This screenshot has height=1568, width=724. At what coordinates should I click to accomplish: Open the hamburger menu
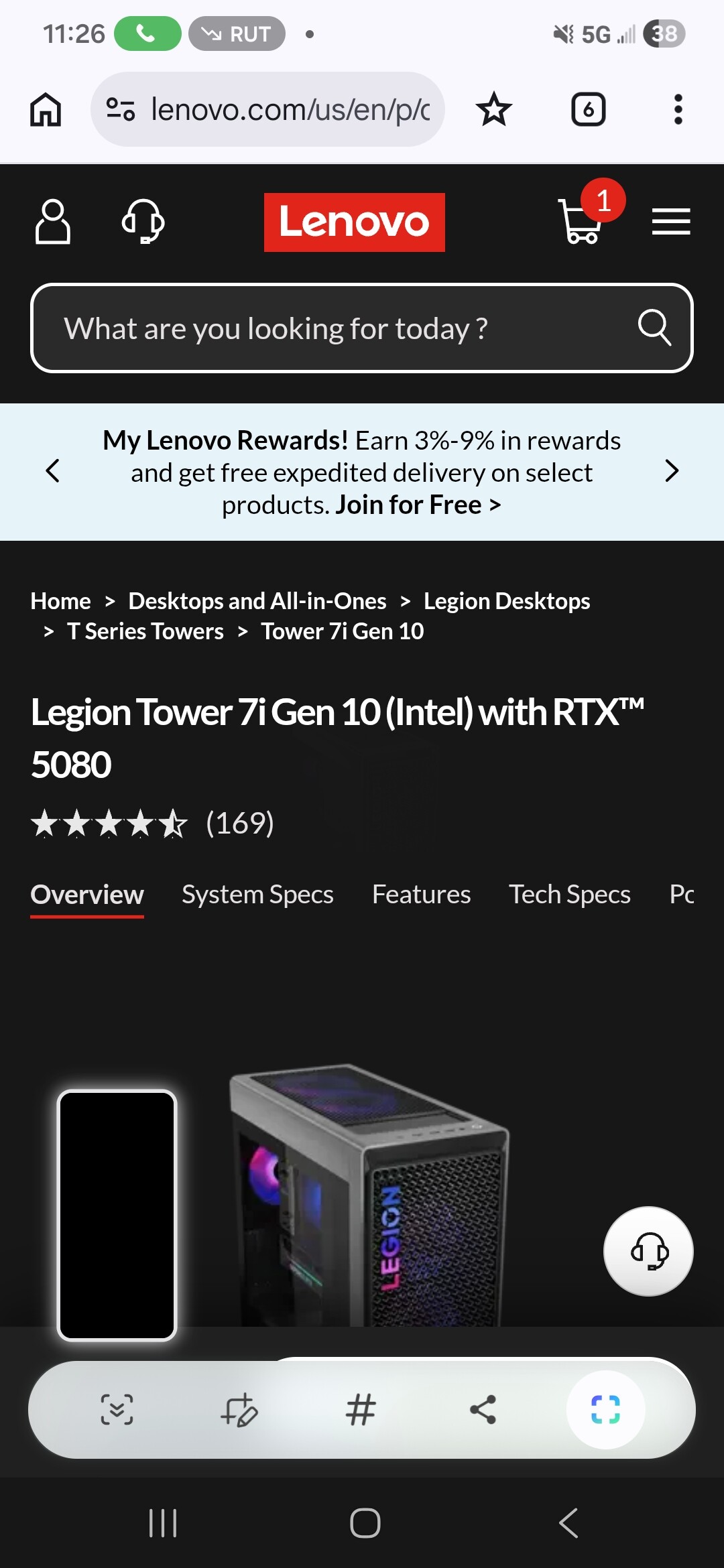[671, 222]
